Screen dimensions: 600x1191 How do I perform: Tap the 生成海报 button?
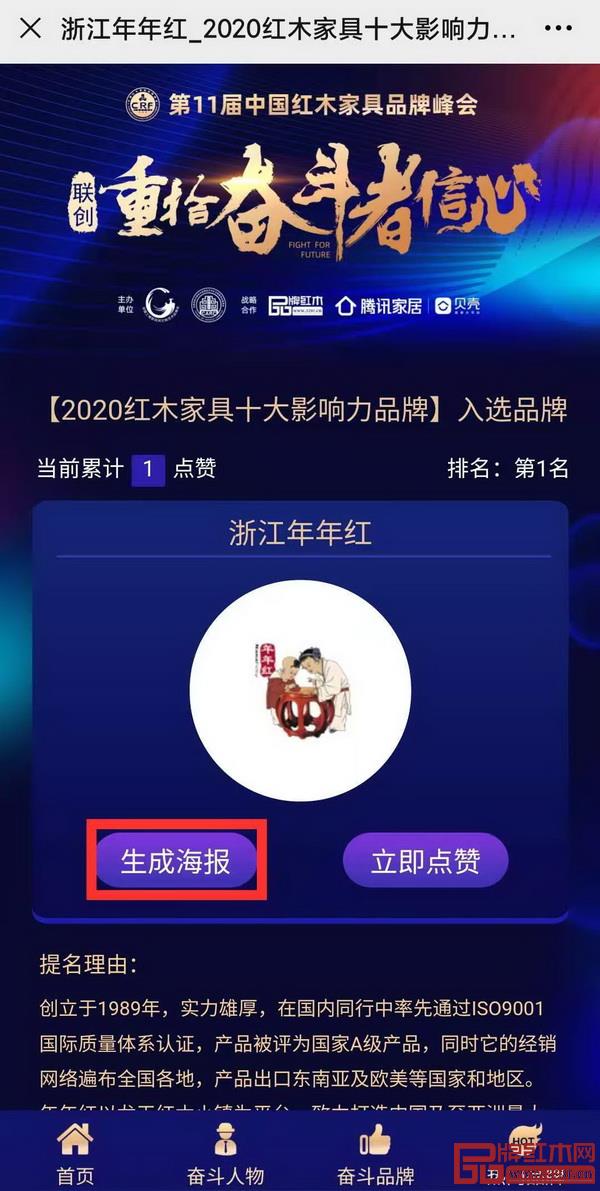click(x=176, y=861)
